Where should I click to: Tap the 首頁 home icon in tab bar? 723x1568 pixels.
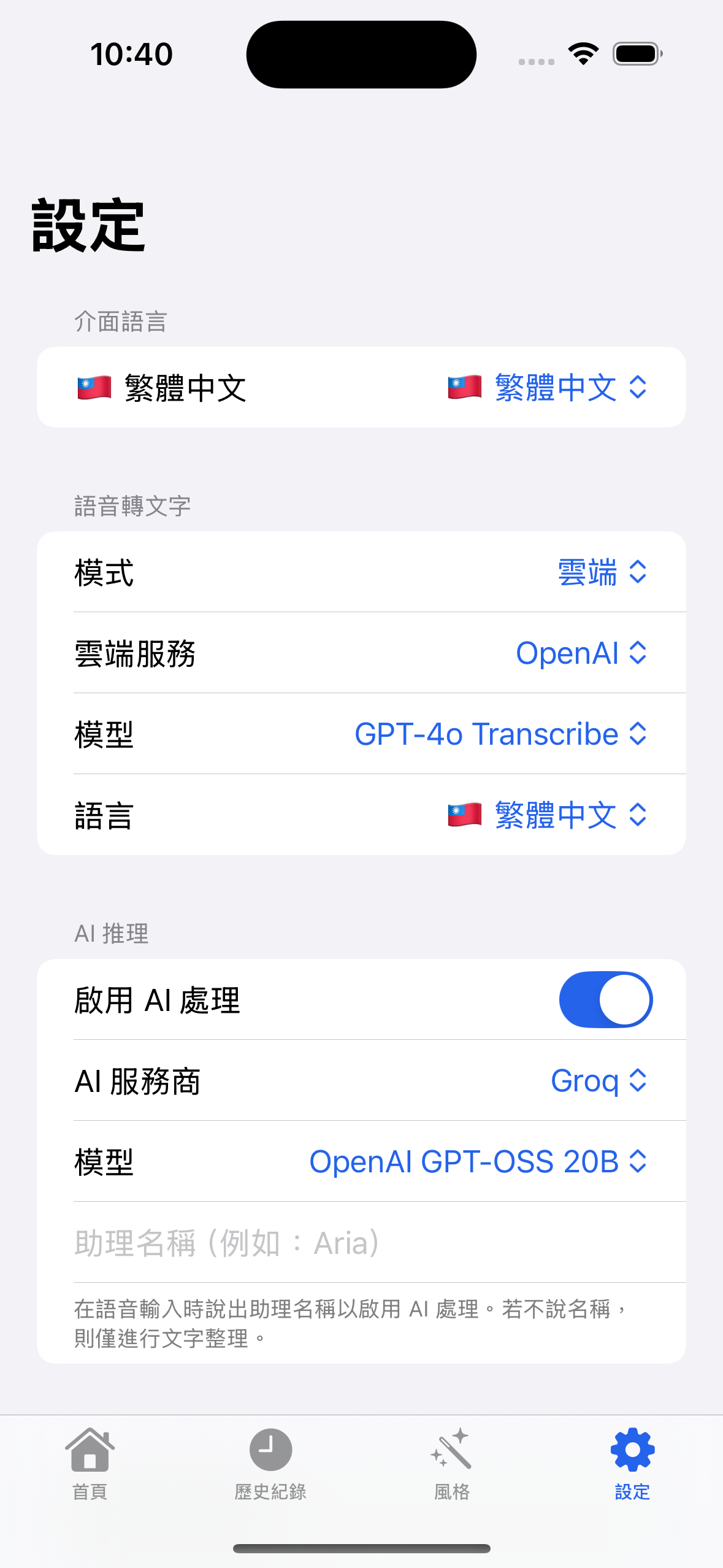[90, 1451]
